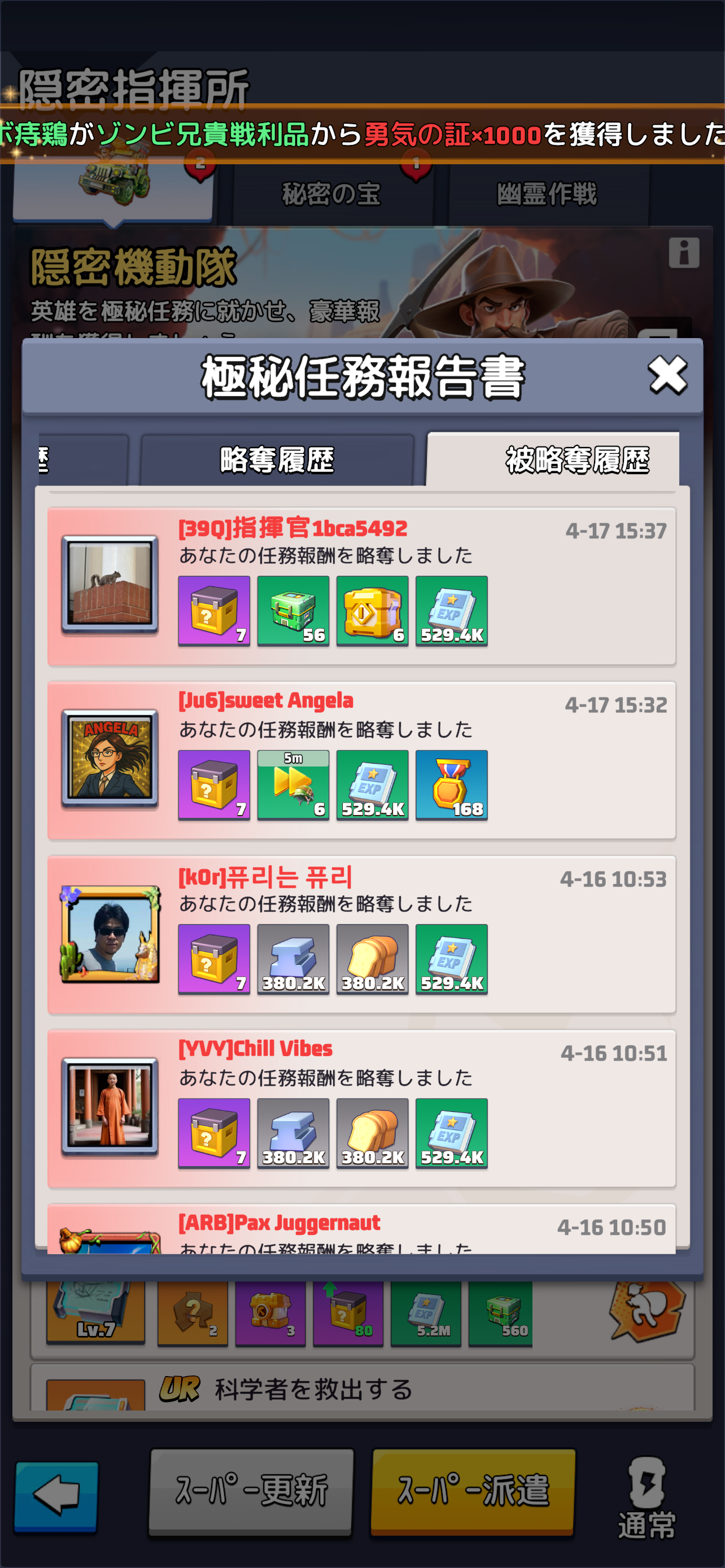Open the 指揮官1bca5492 player avatar

pyautogui.click(x=110, y=584)
